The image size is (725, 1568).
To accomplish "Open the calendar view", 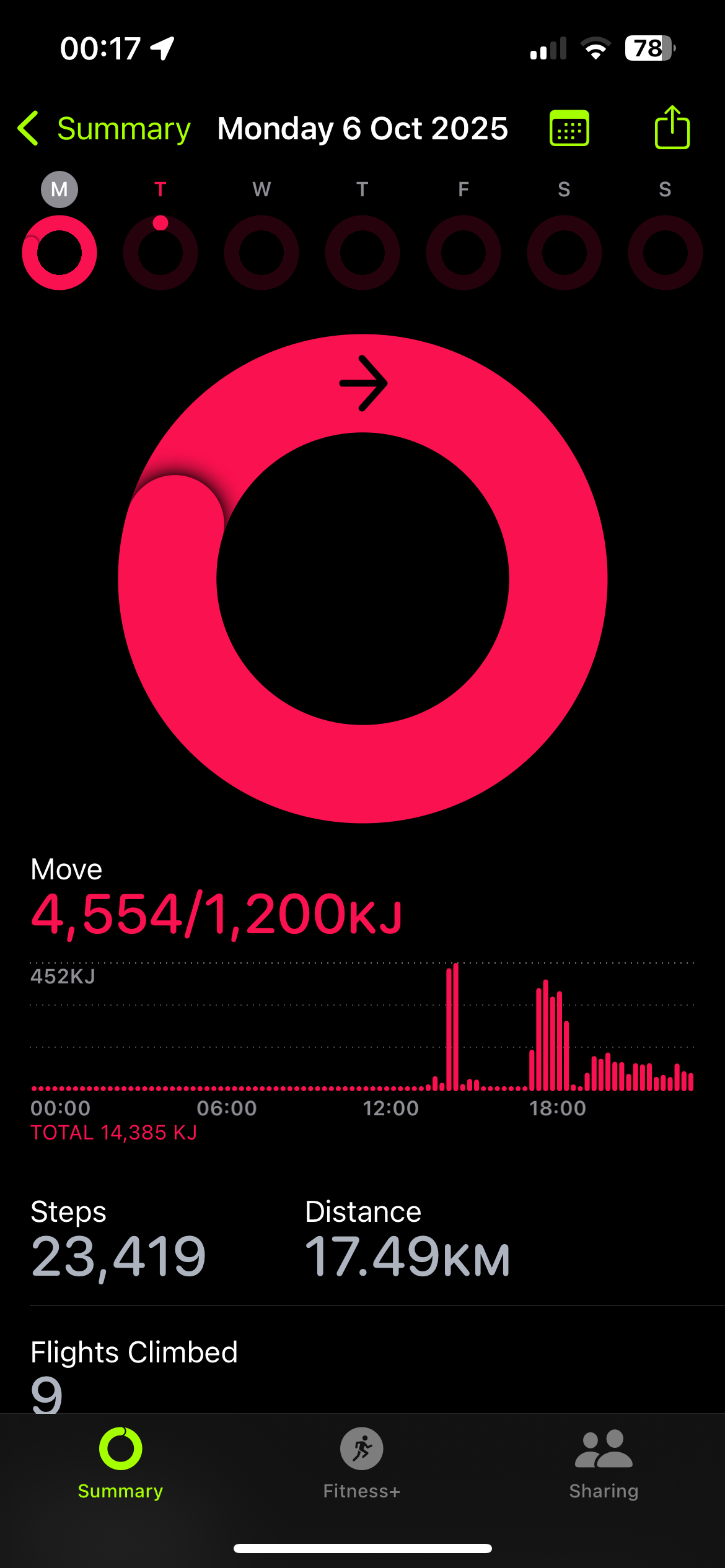I will (569, 128).
